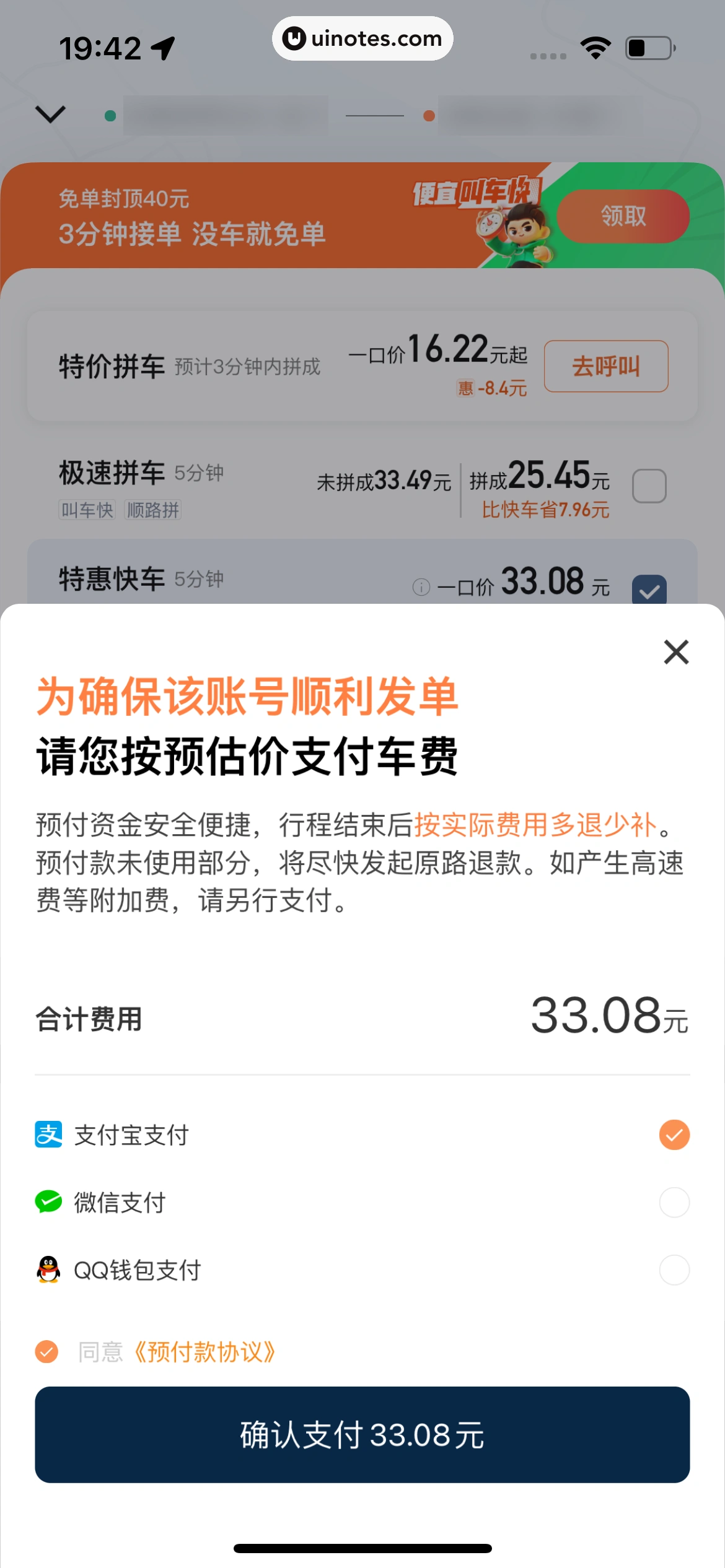Tap 确认支付 33.08元 button
The height and width of the screenshot is (1568, 725).
[x=362, y=1434]
